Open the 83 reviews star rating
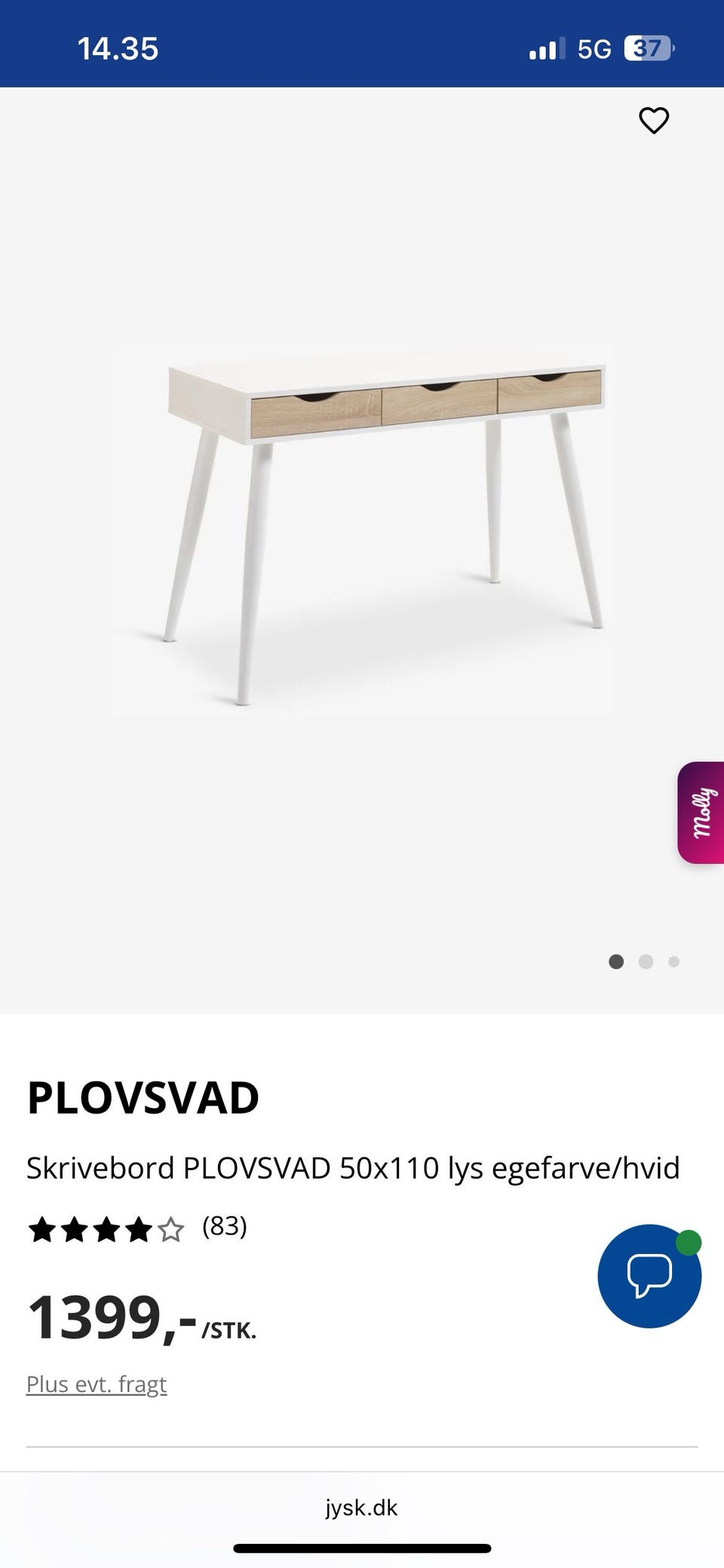 tap(137, 1227)
